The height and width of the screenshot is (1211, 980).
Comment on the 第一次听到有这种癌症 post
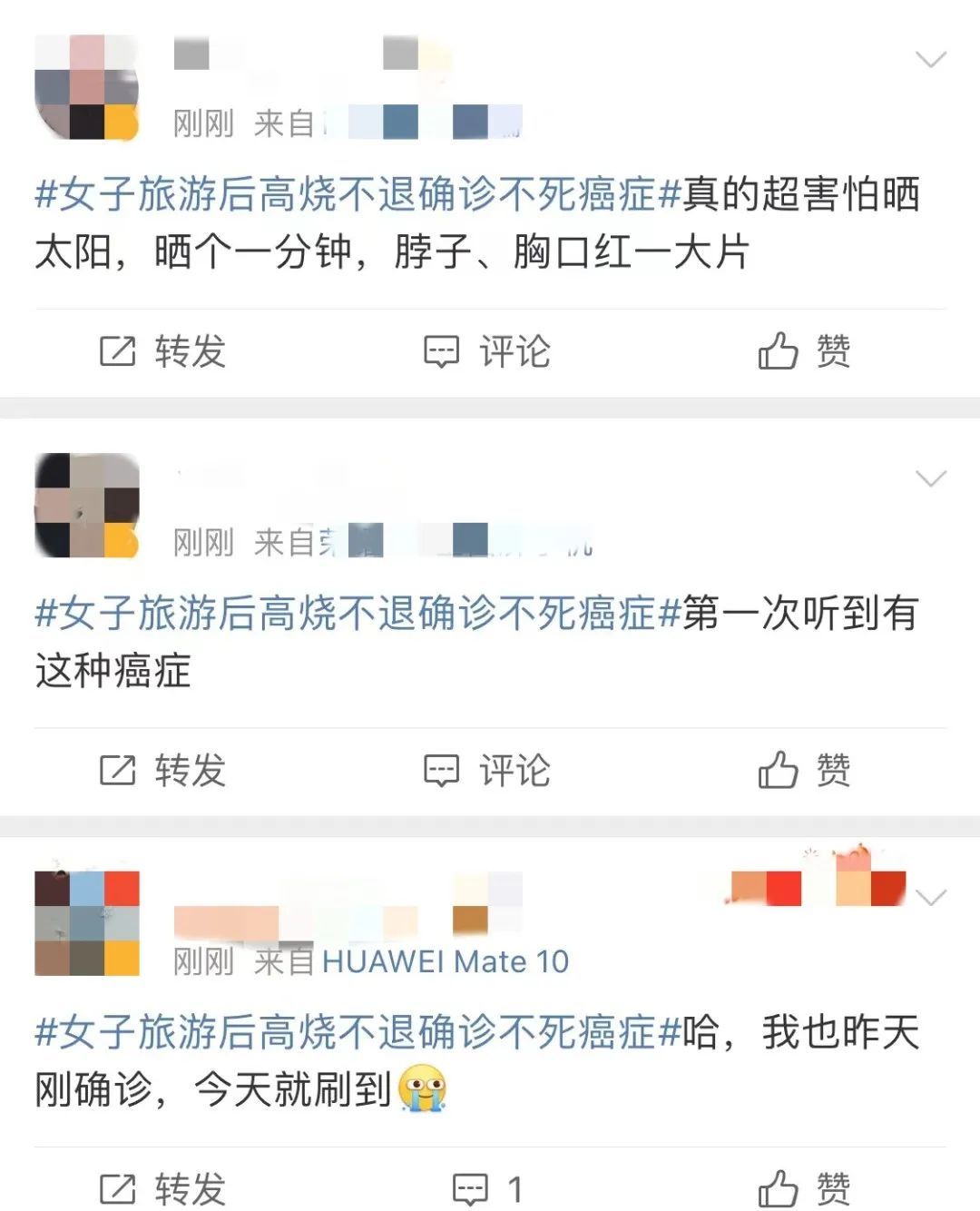[487, 771]
